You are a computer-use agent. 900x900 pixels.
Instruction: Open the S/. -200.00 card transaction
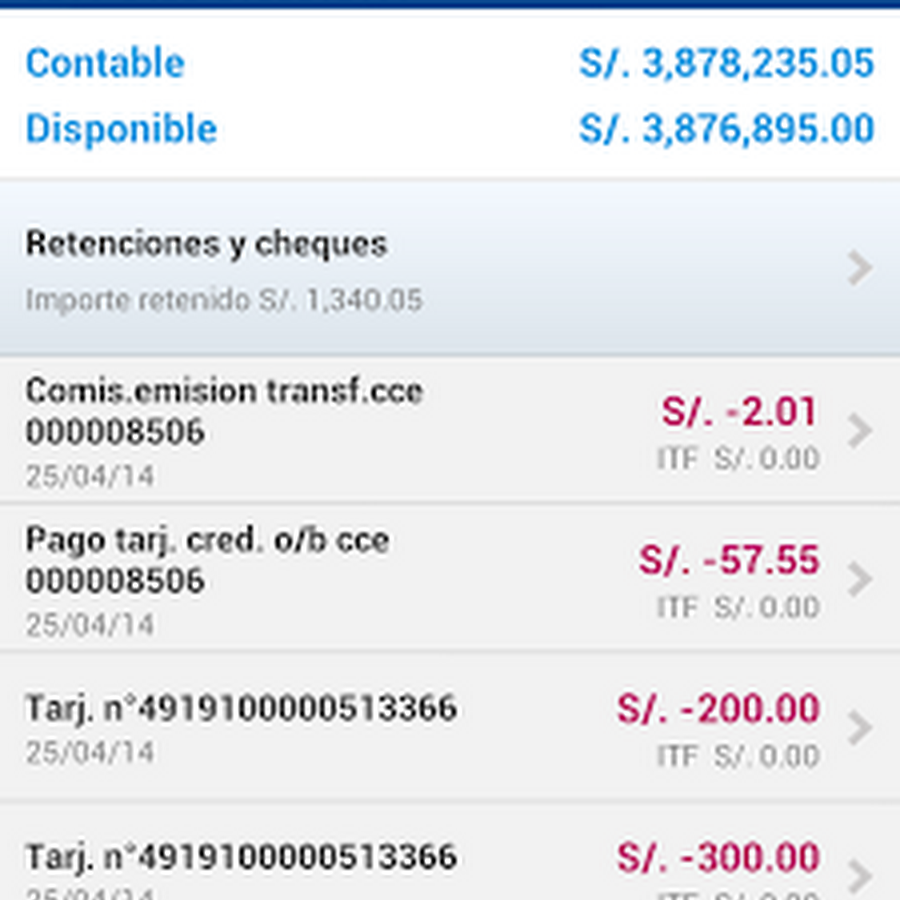coord(450,727)
